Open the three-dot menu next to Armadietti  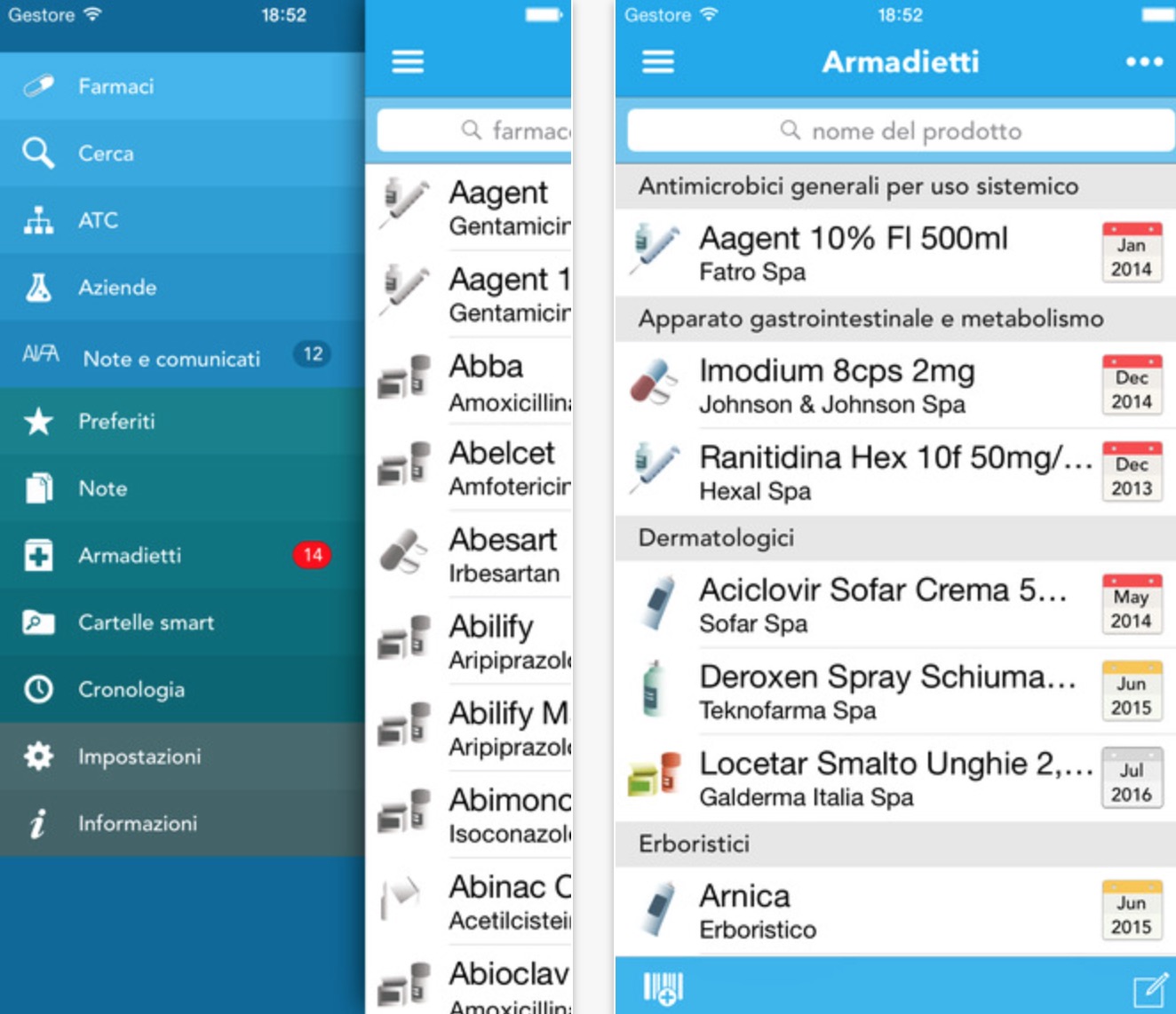pyautogui.click(x=1143, y=62)
